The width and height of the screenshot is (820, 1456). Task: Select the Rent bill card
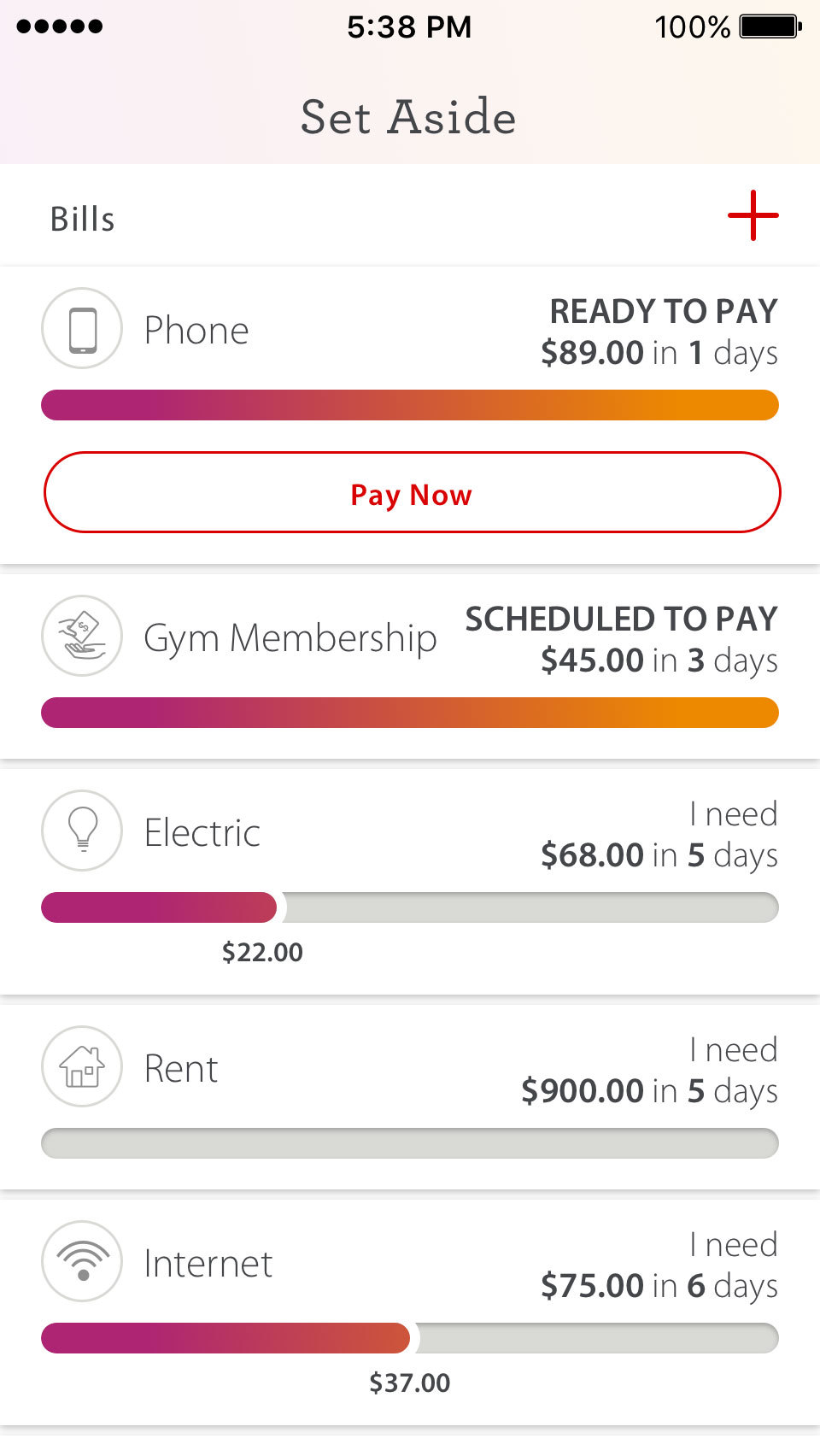point(181,1069)
